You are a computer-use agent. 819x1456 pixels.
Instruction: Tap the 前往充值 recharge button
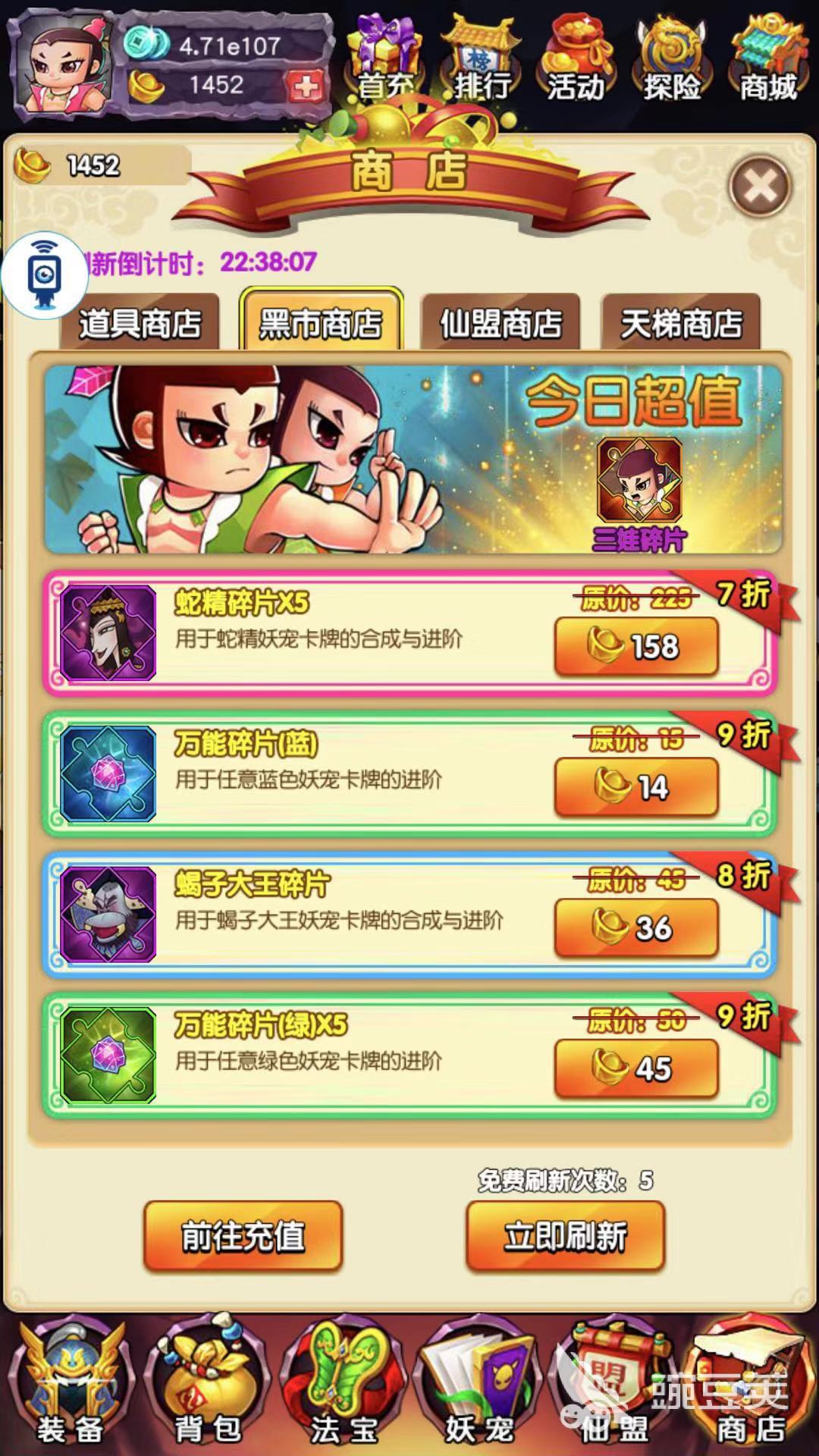tap(243, 1236)
